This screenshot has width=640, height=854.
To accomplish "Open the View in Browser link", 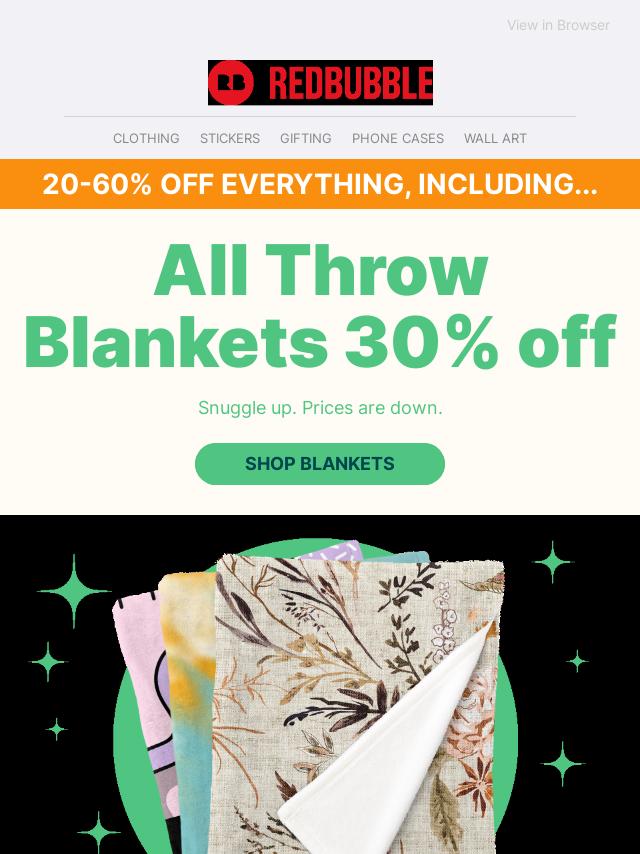I will (x=557, y=25).
